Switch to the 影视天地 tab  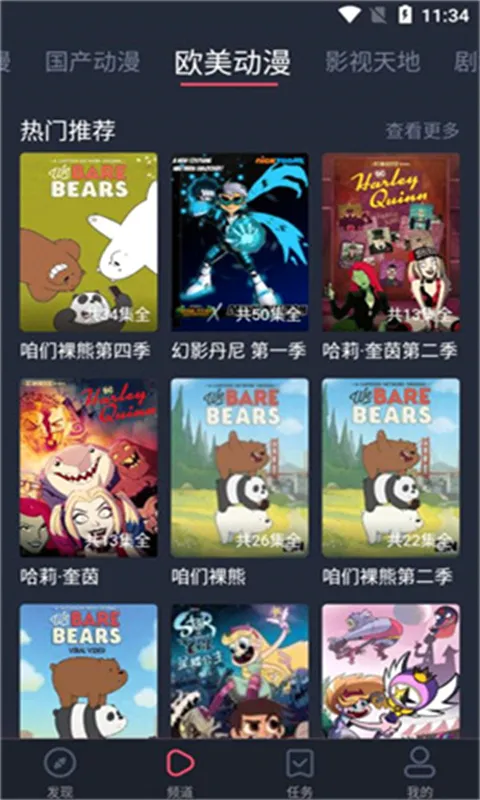[373, 62]
